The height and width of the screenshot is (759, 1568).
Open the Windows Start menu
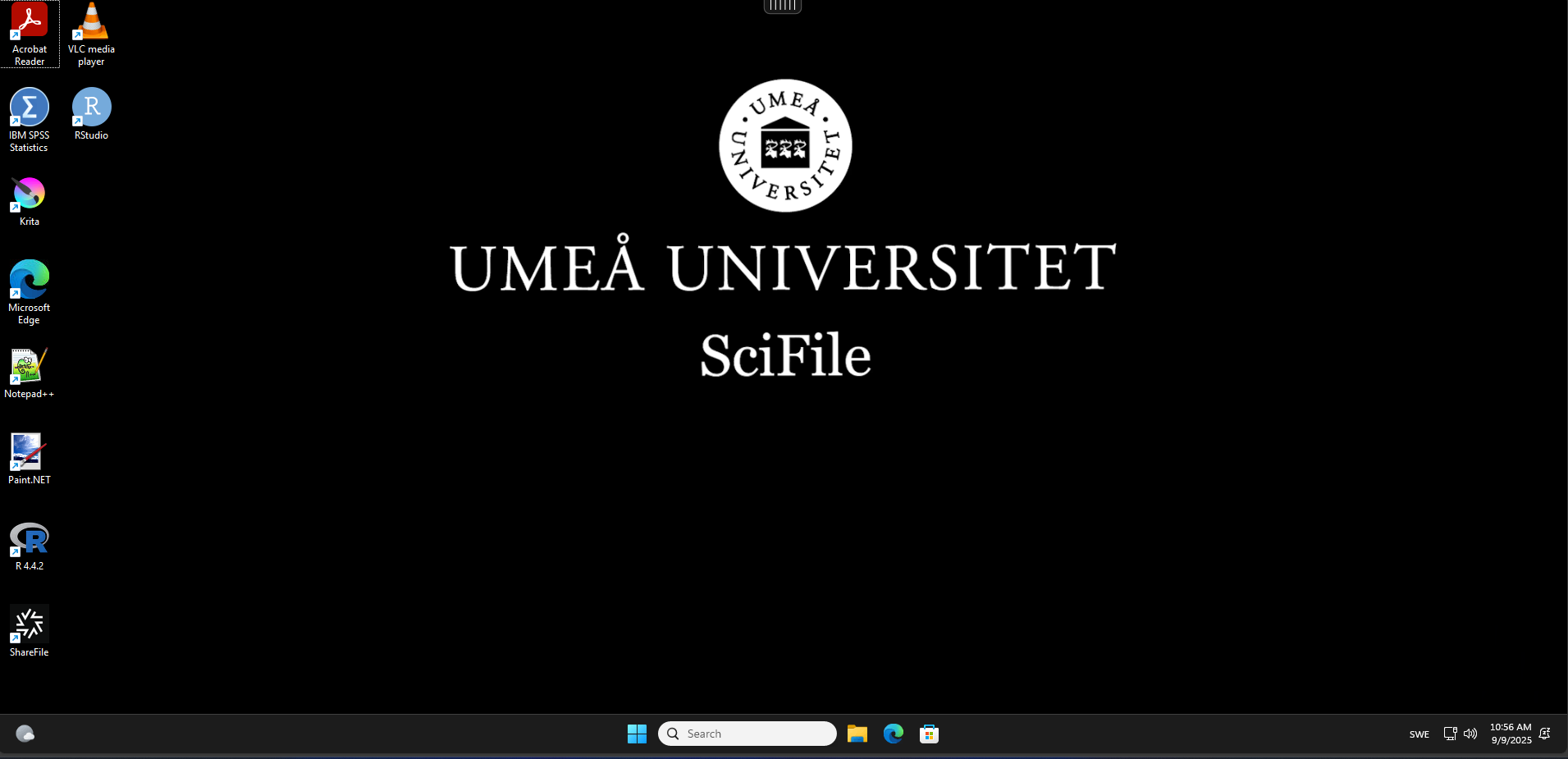pyautogui.click(x=637, y=734)
